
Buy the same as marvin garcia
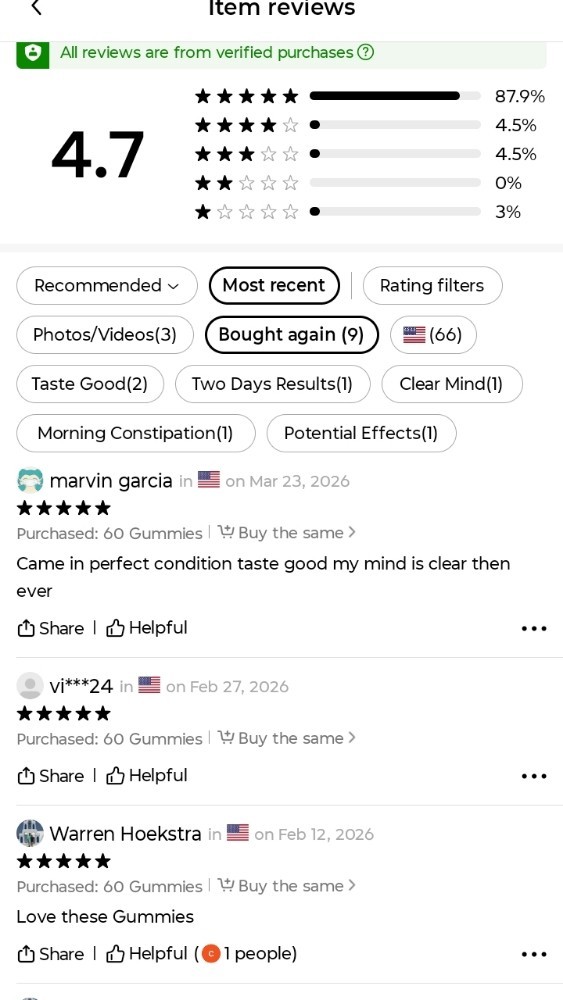286,533
